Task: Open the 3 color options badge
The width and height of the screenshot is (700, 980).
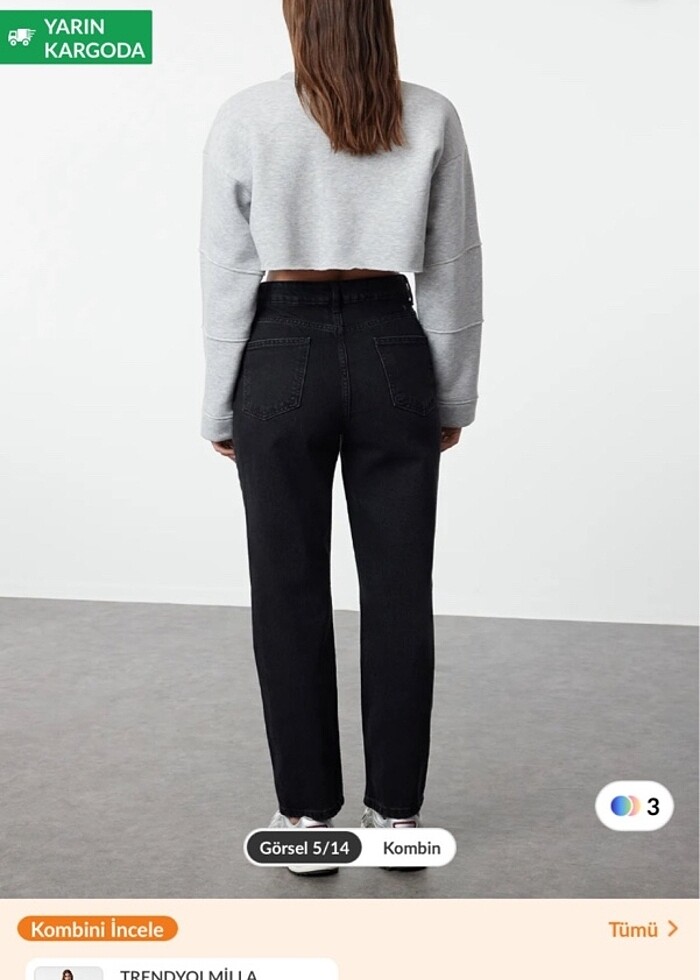Action: [634, 806]
